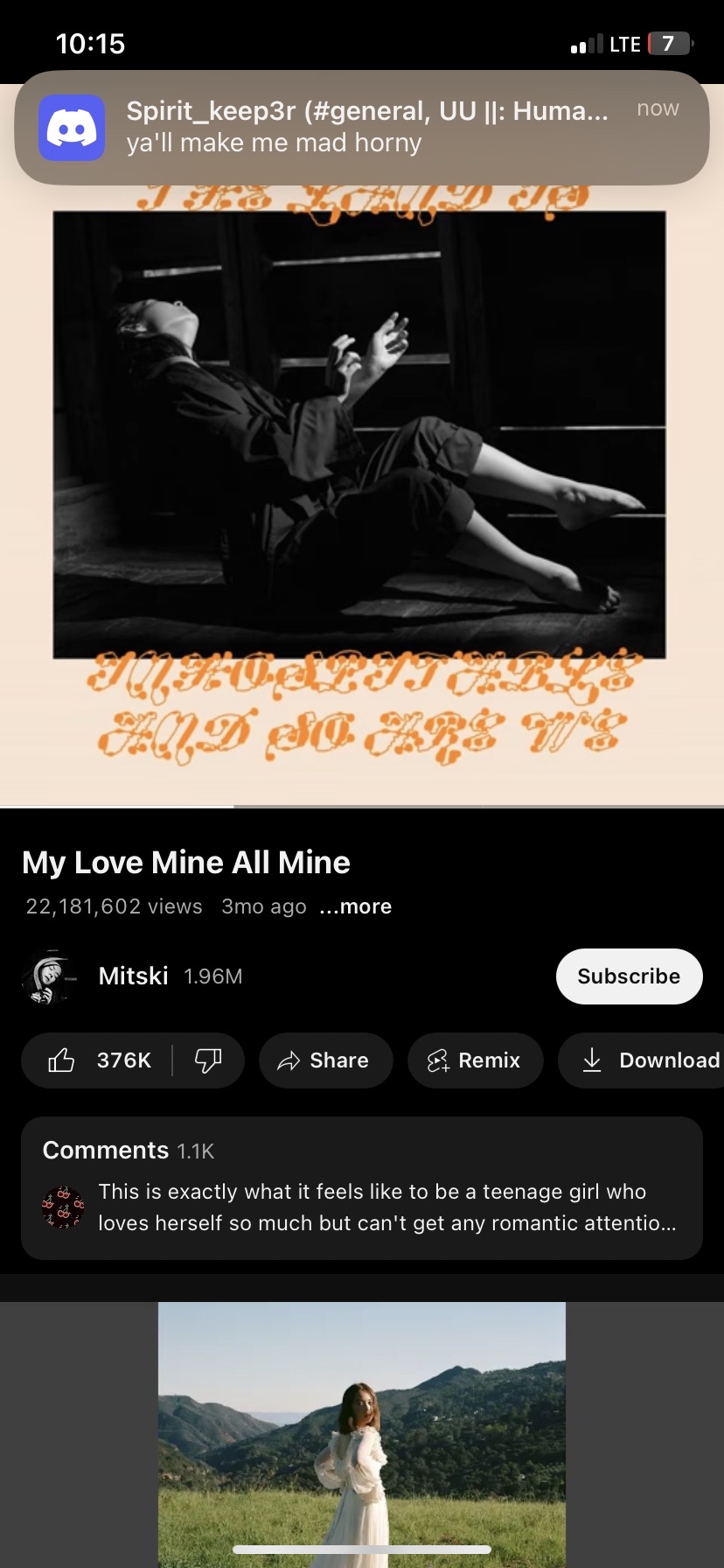This screenshot has width=724, height=1568.
Task: Subscribe to Mitski's channel
Action: pos(629,976)
